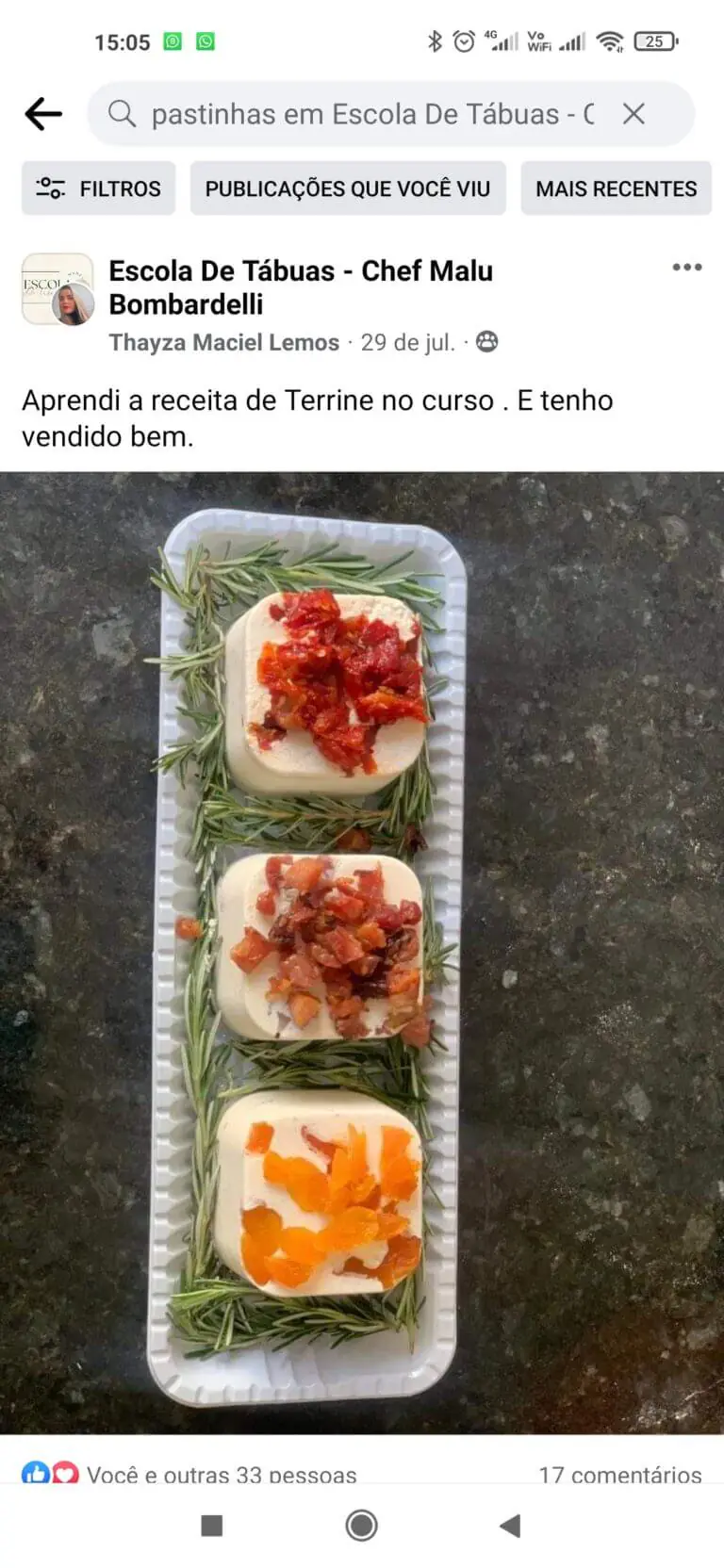Open the FILTROS filter options
Image resolution: width=724 pixels, height=1568 pixels.
tap(99, 188)
